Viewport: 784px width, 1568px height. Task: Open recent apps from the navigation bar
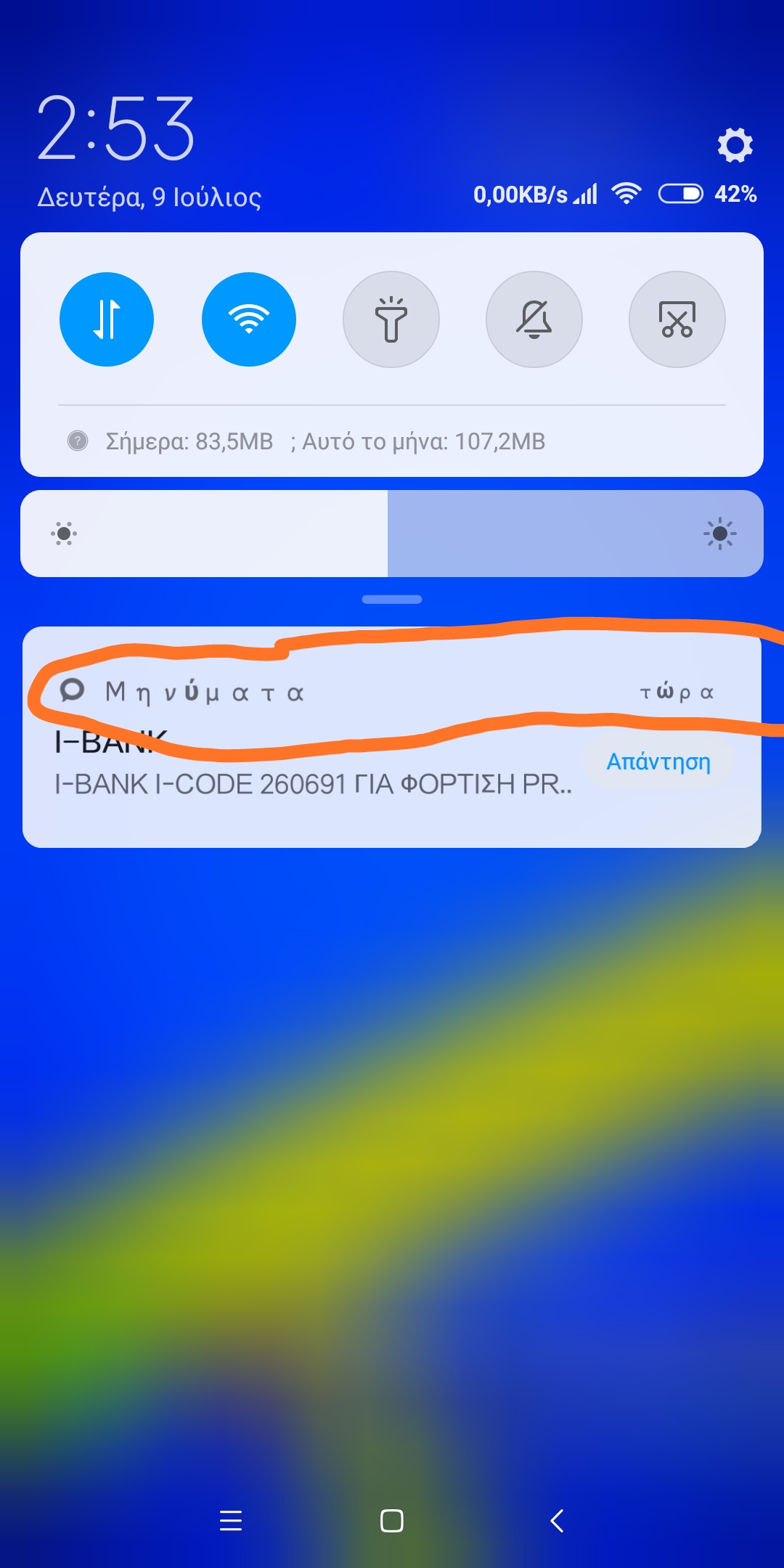(x=231, y=1520)
